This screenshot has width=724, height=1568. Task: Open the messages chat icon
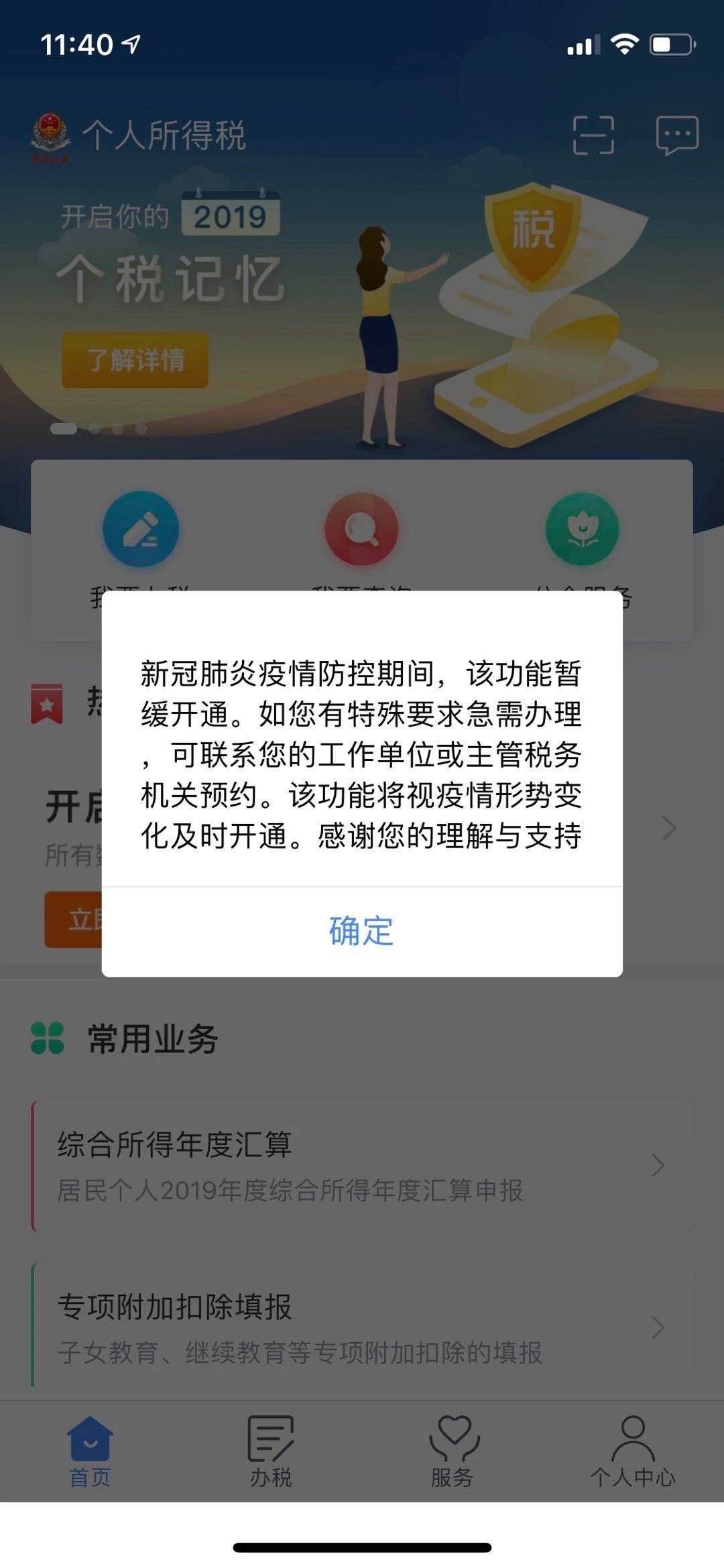coord(677,135)
